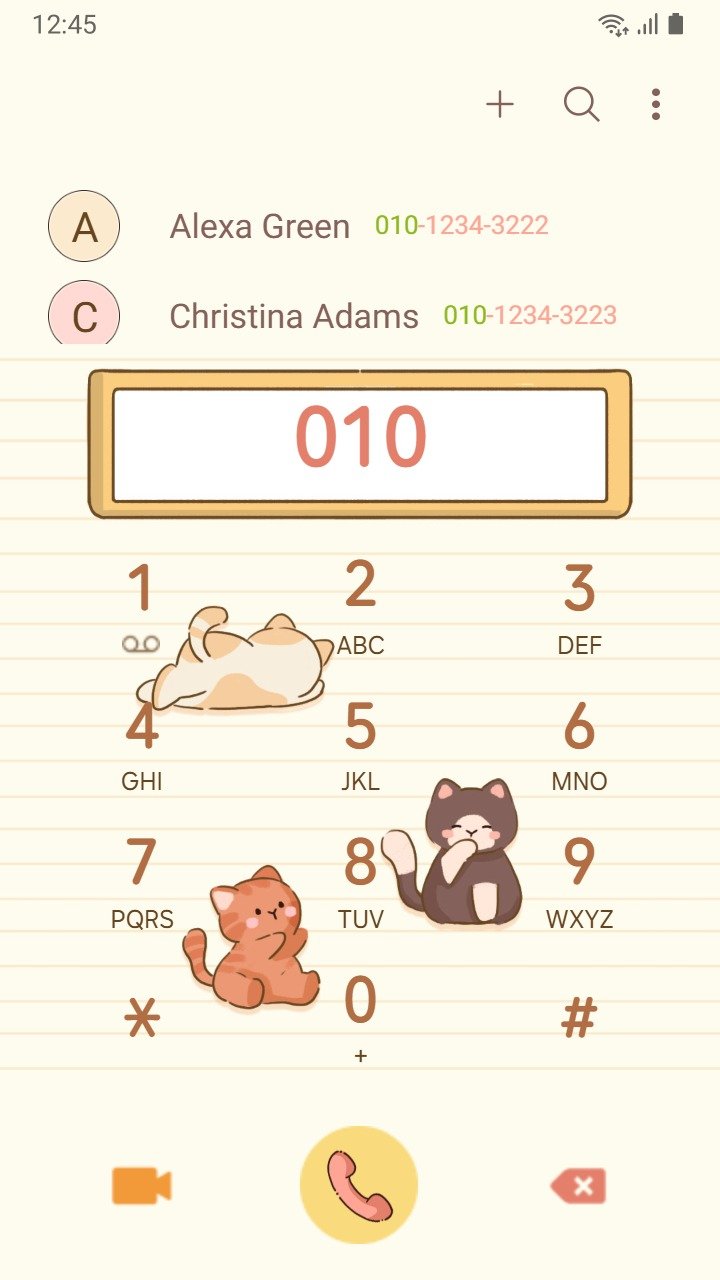Delete the last digit entered
The height and width of the screenshot is (1280, 720).
[x=579, y=1186]
